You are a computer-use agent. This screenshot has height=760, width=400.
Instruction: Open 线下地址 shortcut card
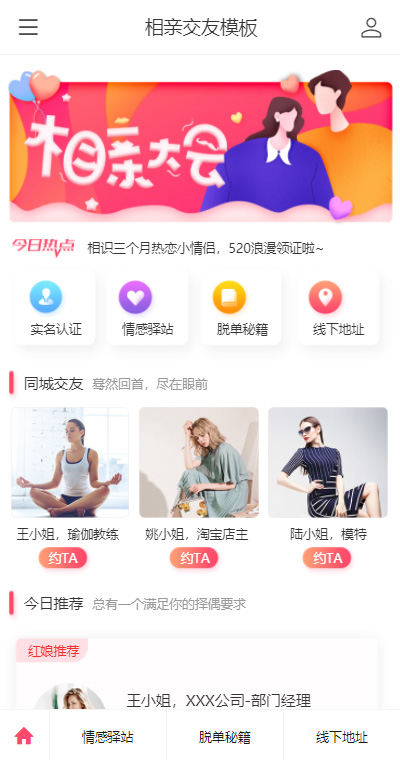tap(338, 308)
